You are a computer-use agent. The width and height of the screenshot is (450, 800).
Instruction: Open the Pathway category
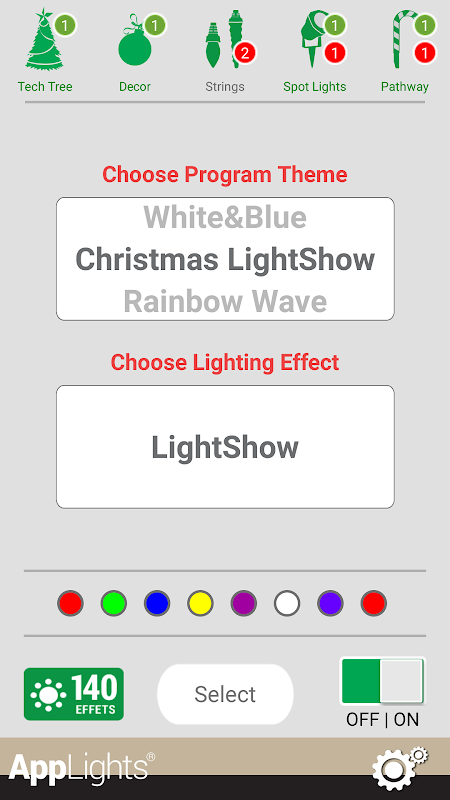point(405,50)
